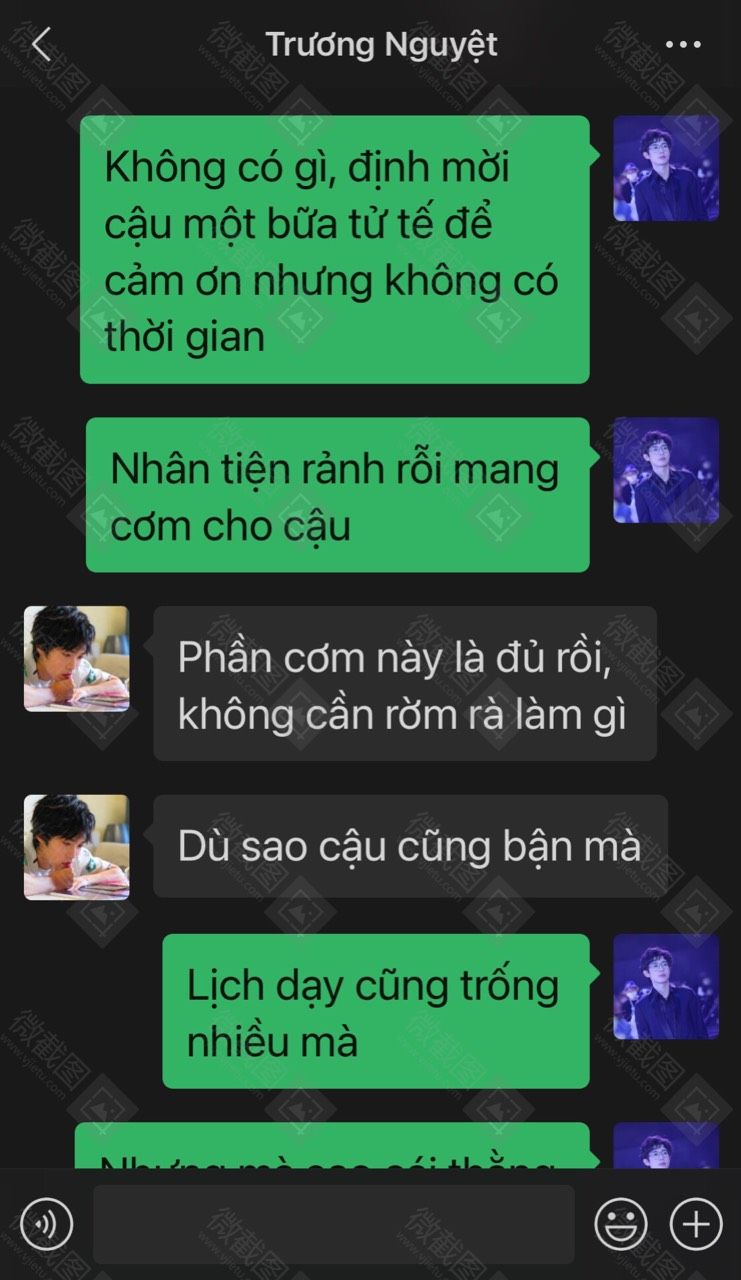Open Trương Nguyệt's avatar beside 'Phần cơm này'

coord(77,658)
